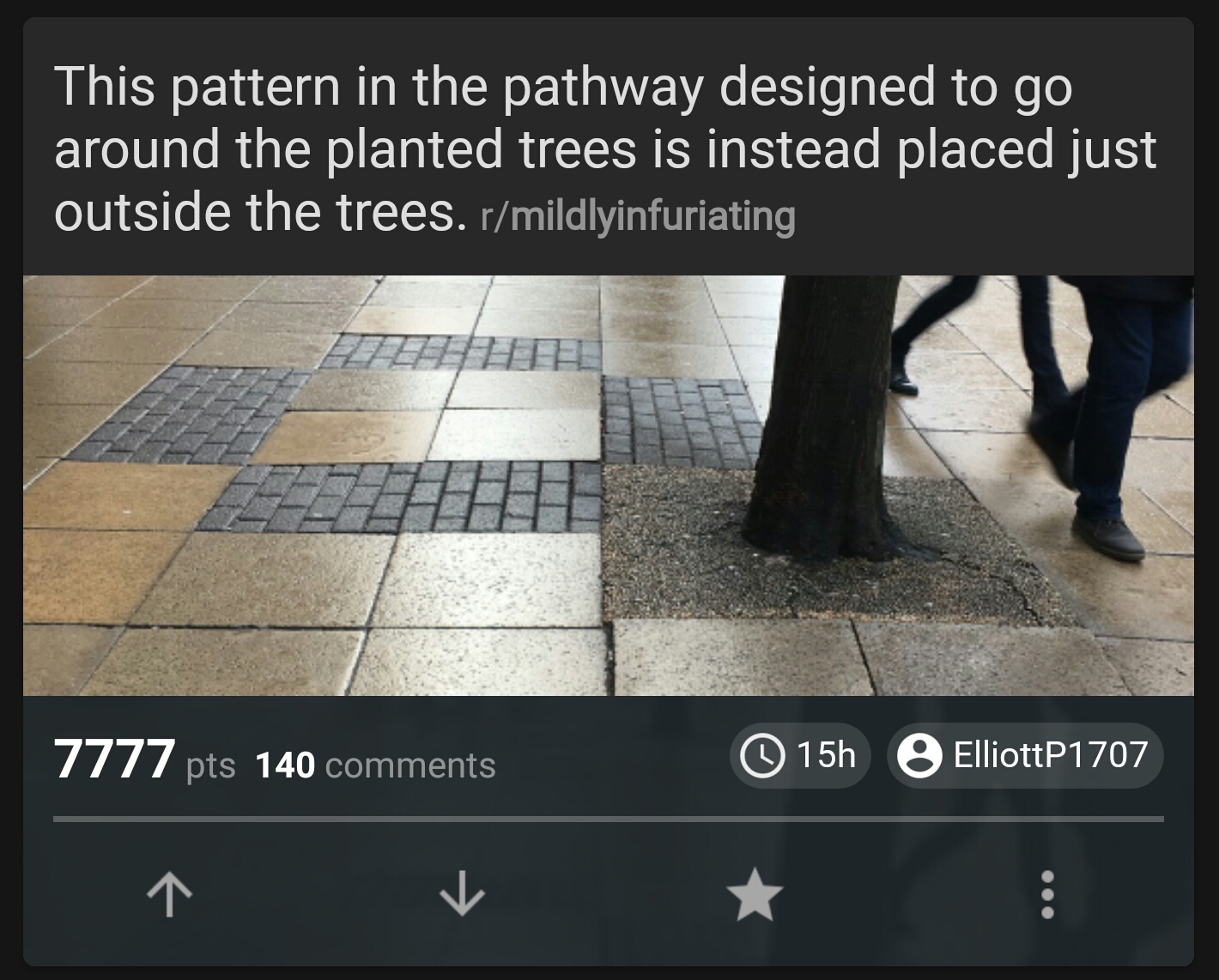This screenshot has width=1219, height=980.
Task: Save the post with the star
Action: pos(755,894)
